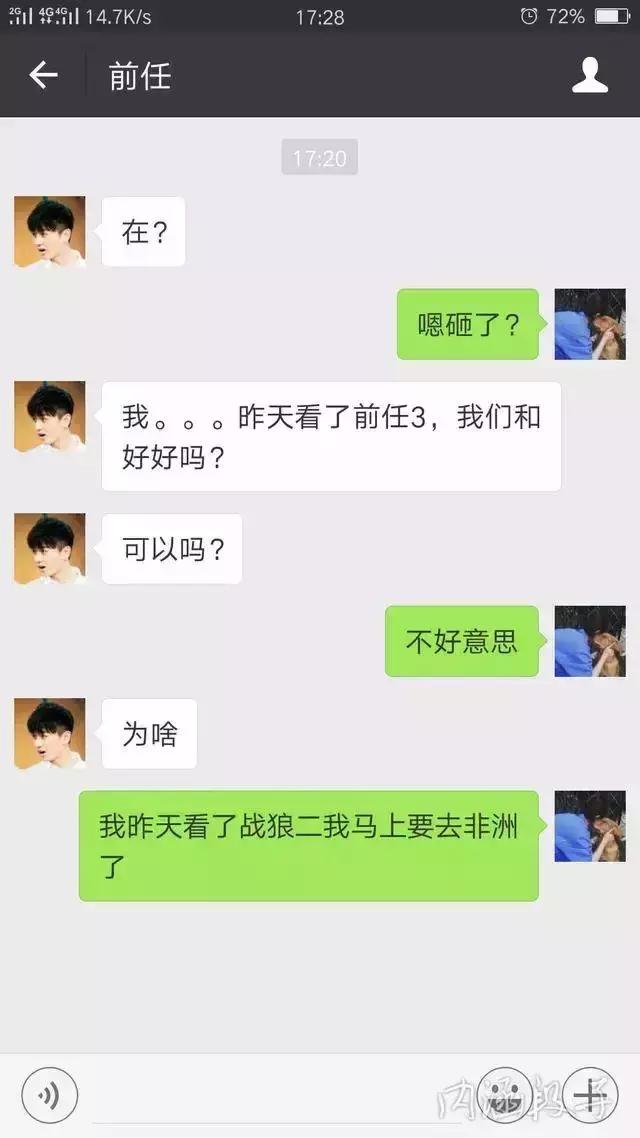Image resolution: width=640 pixels, height=1138 pixels.
Task: Open the emoji picker
Action: (504, 1096)
